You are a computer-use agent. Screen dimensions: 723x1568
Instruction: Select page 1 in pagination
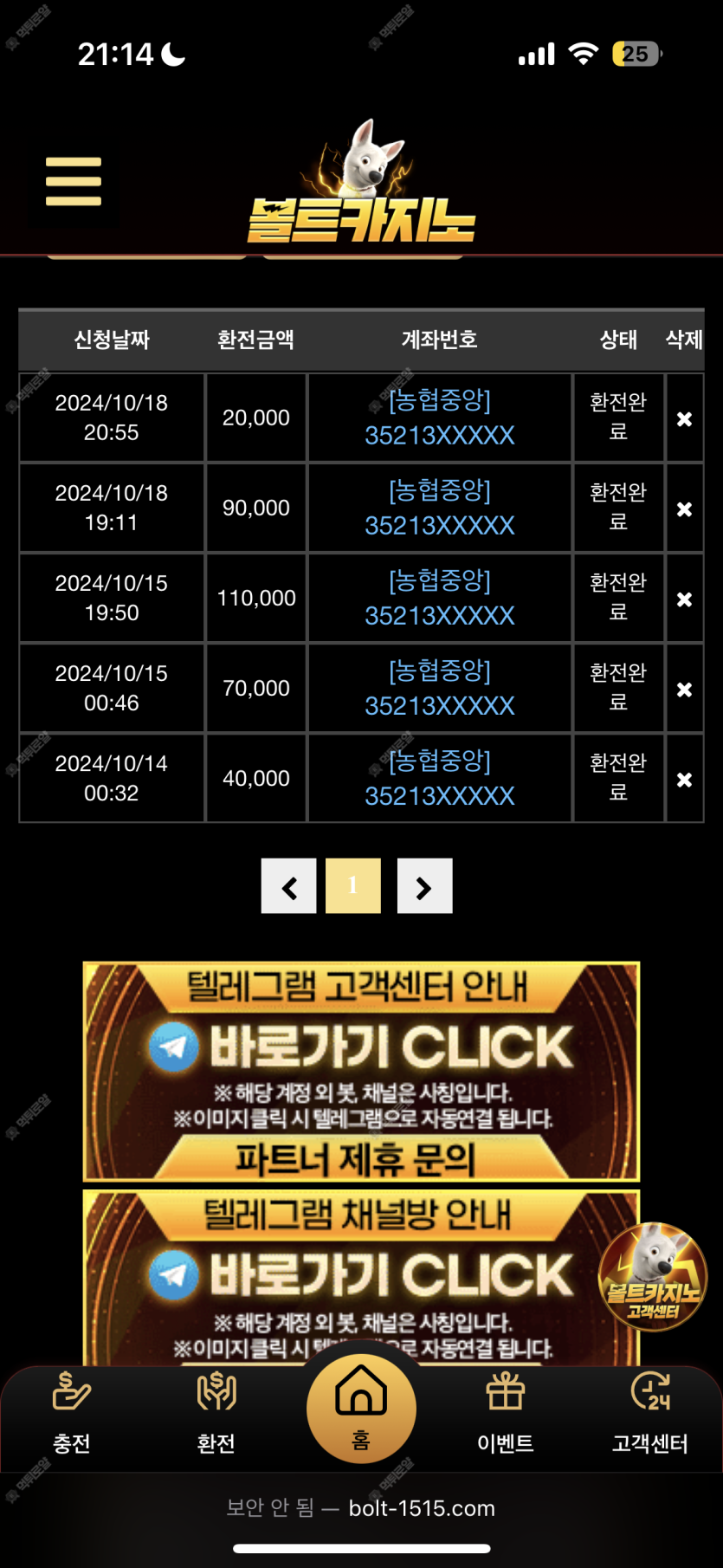tap(353, 886)
